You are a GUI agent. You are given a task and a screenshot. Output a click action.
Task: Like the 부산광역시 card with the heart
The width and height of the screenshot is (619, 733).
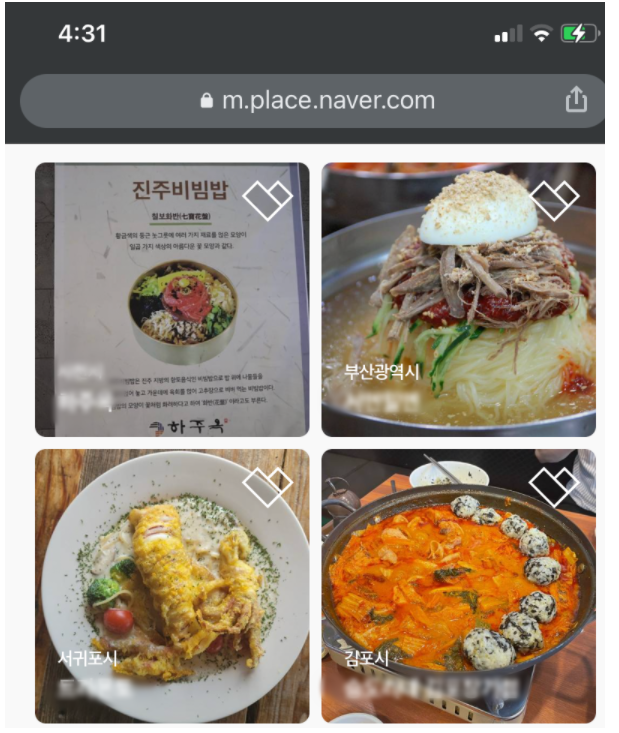554,200
